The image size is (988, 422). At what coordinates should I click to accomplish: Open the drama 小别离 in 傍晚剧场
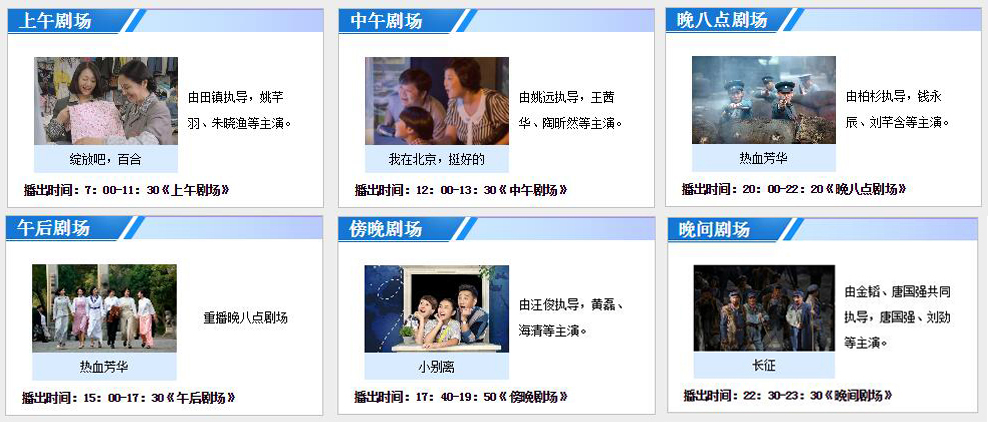(x=436, y=366)
